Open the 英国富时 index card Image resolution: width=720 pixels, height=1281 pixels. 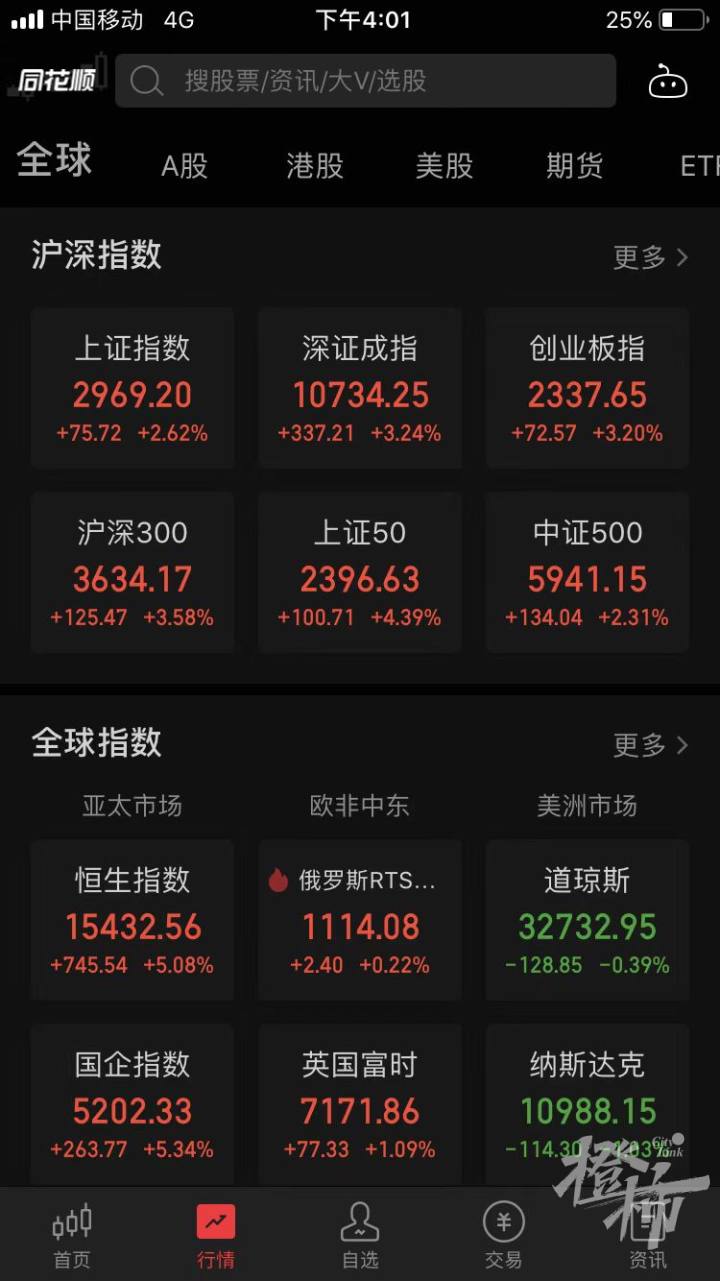pyautogui.click(x=360, y=1104)
